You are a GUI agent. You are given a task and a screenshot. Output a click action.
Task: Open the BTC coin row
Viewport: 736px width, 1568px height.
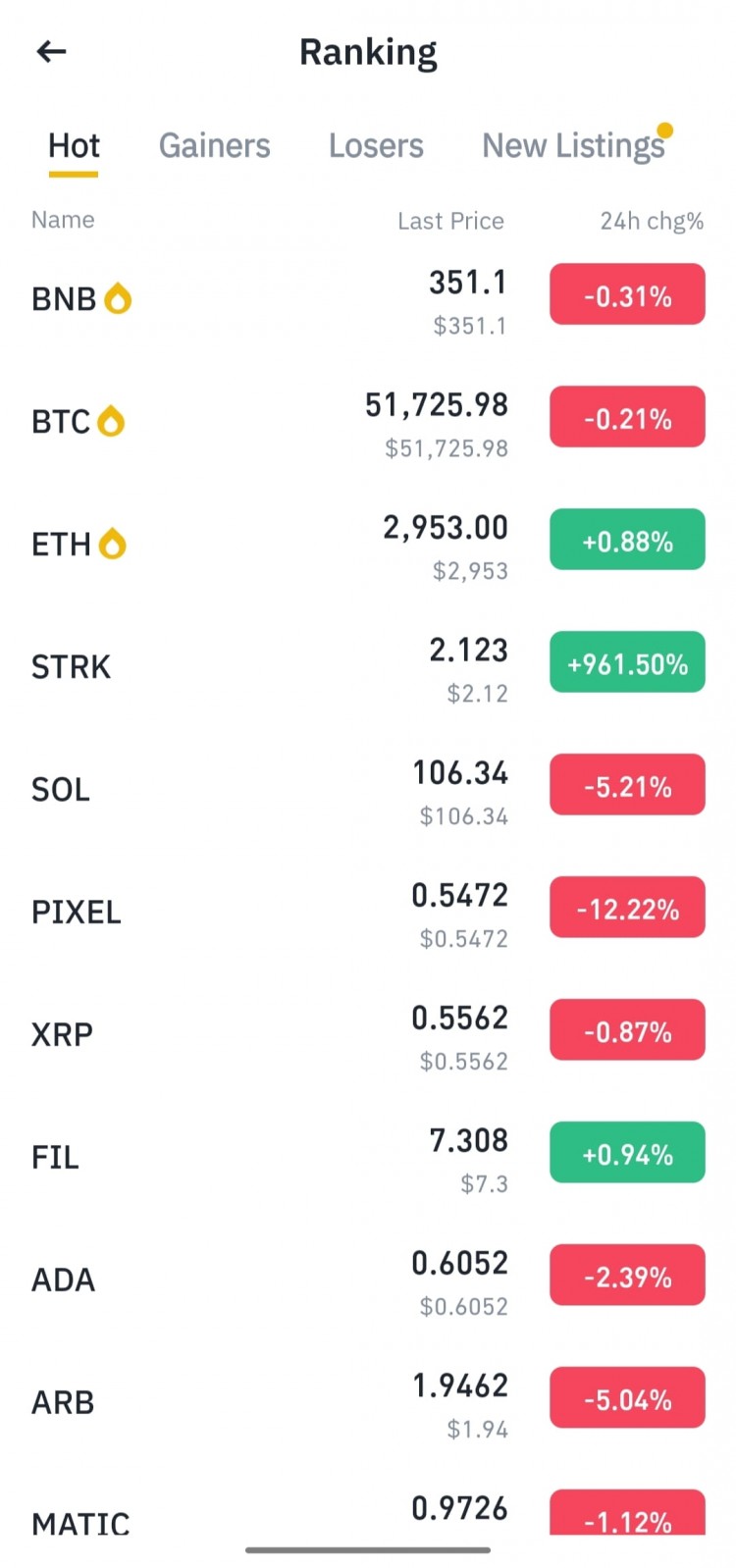(x=294, y=420)
